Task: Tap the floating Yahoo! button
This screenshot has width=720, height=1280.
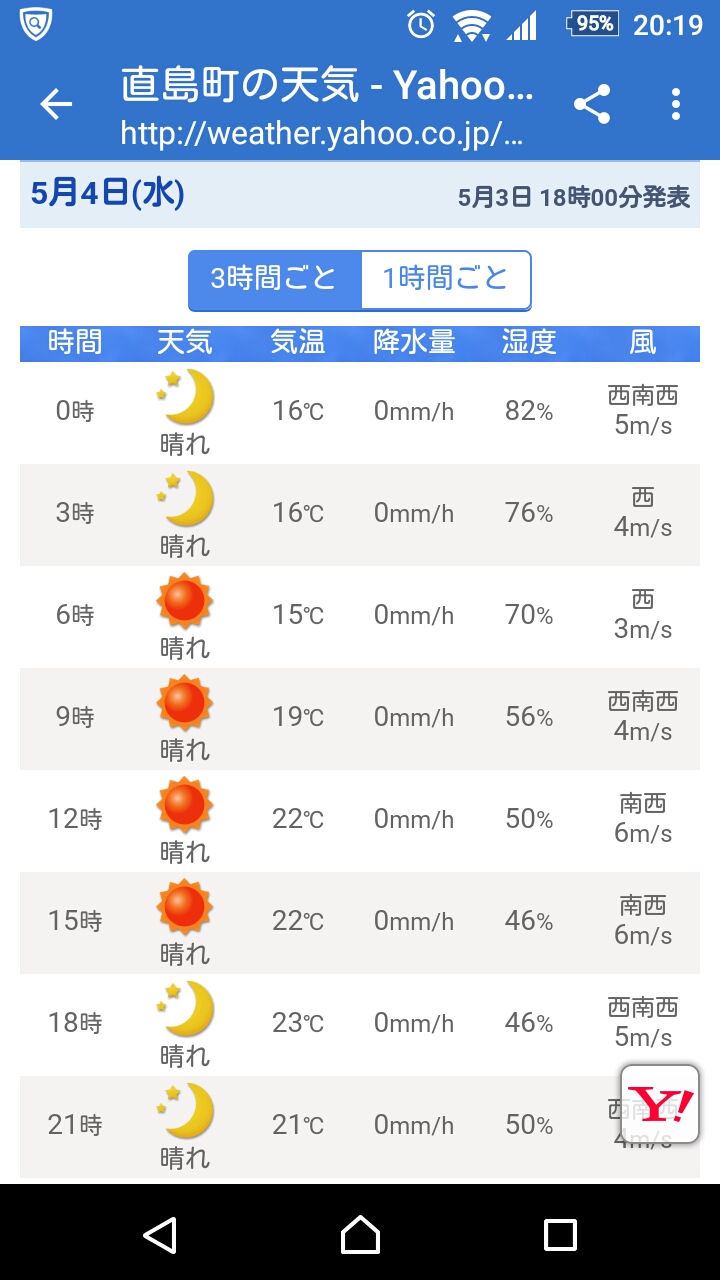Action: (659, 1104)
